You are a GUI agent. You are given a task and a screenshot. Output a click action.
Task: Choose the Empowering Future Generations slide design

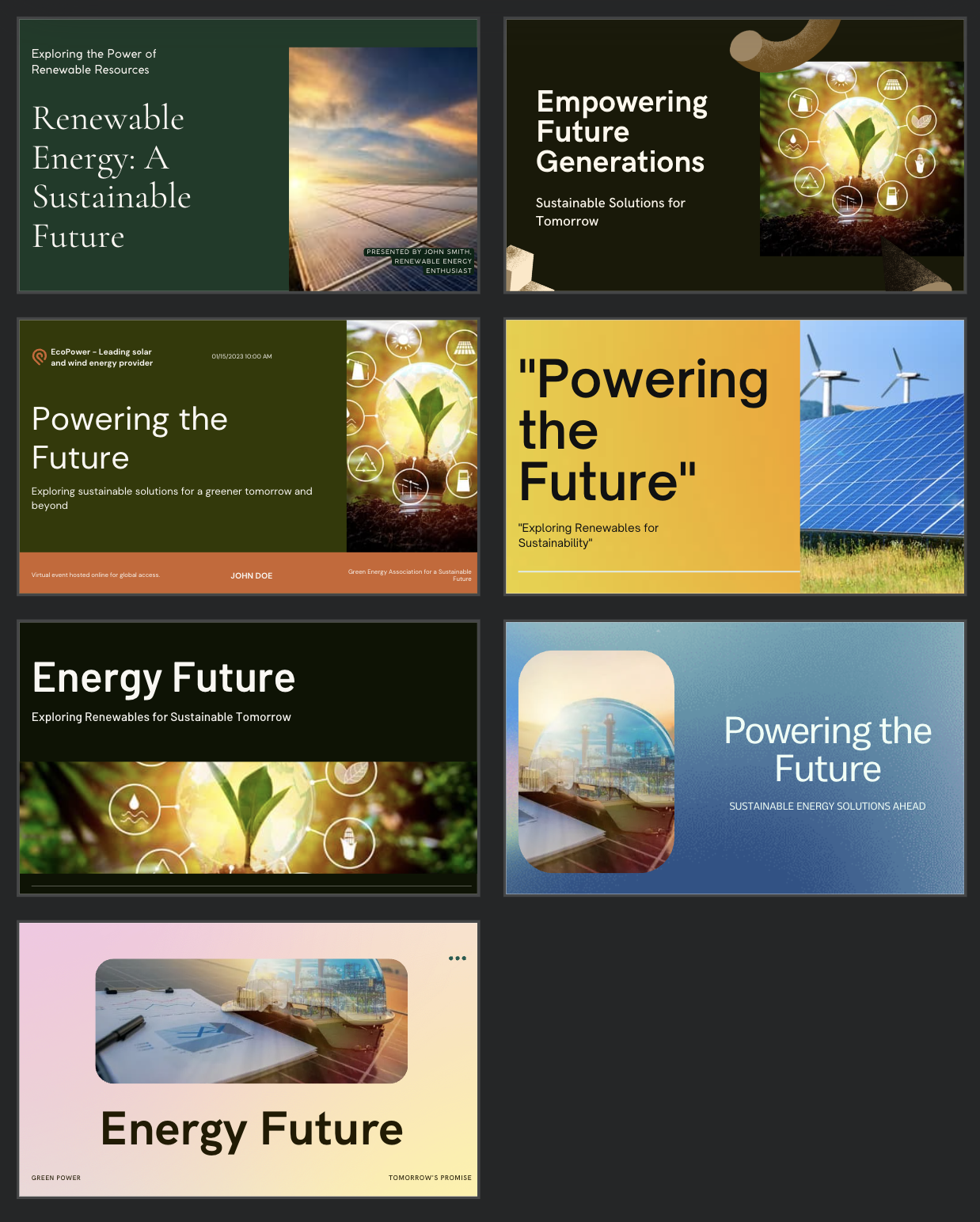point(735,156)
